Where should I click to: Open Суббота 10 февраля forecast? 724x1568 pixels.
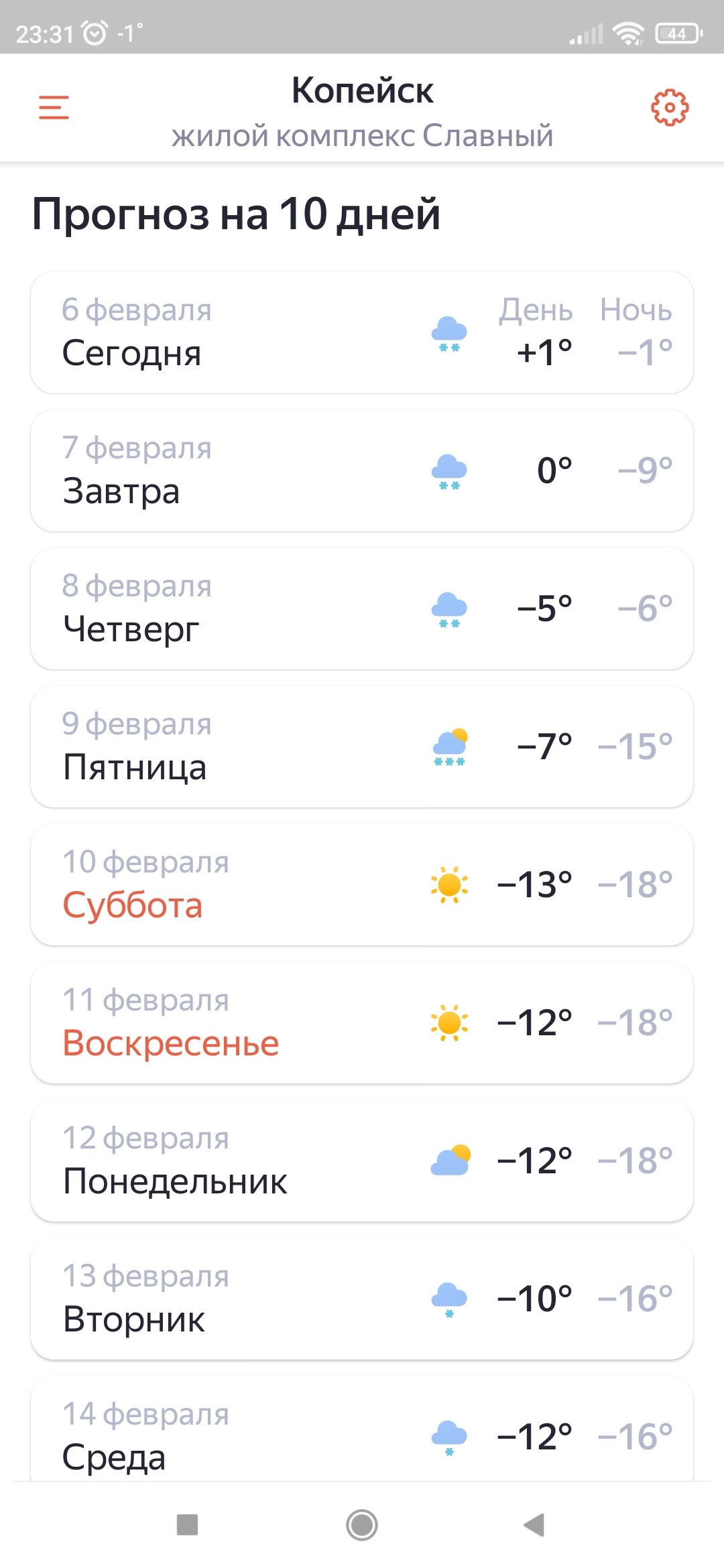tap(362, 885)
